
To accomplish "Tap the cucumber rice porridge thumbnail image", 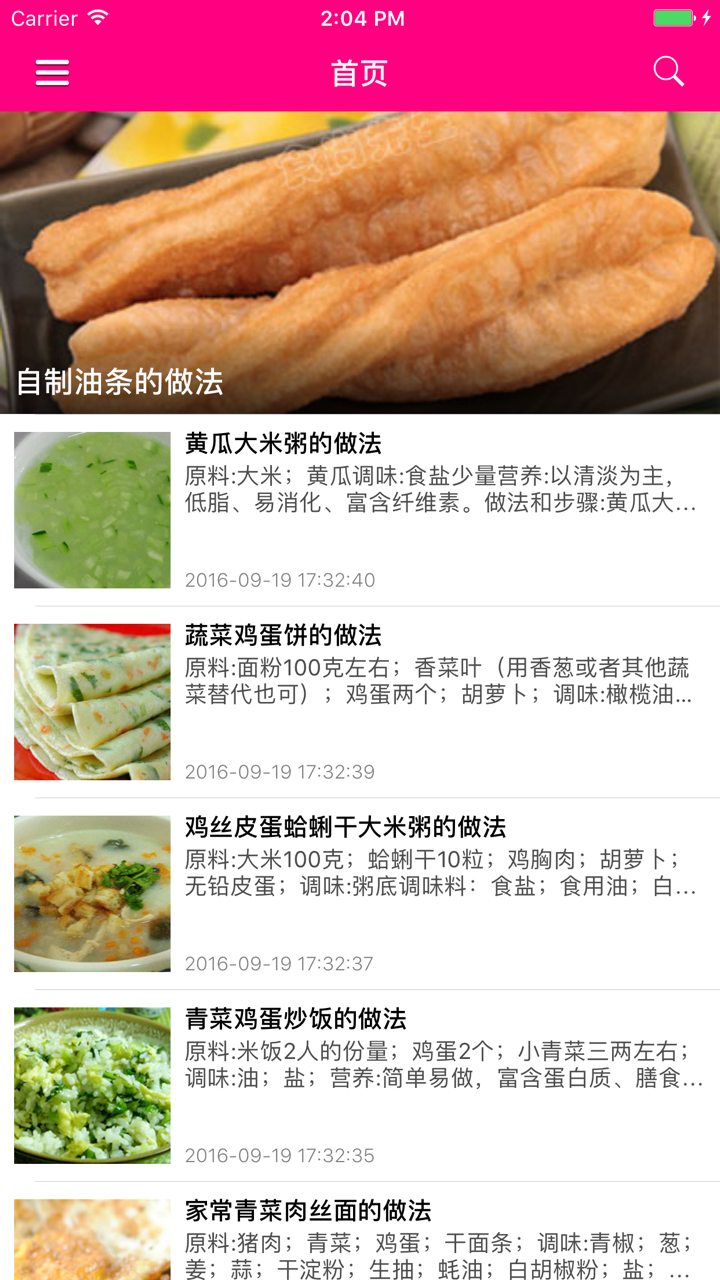I will tap(91, 509).
